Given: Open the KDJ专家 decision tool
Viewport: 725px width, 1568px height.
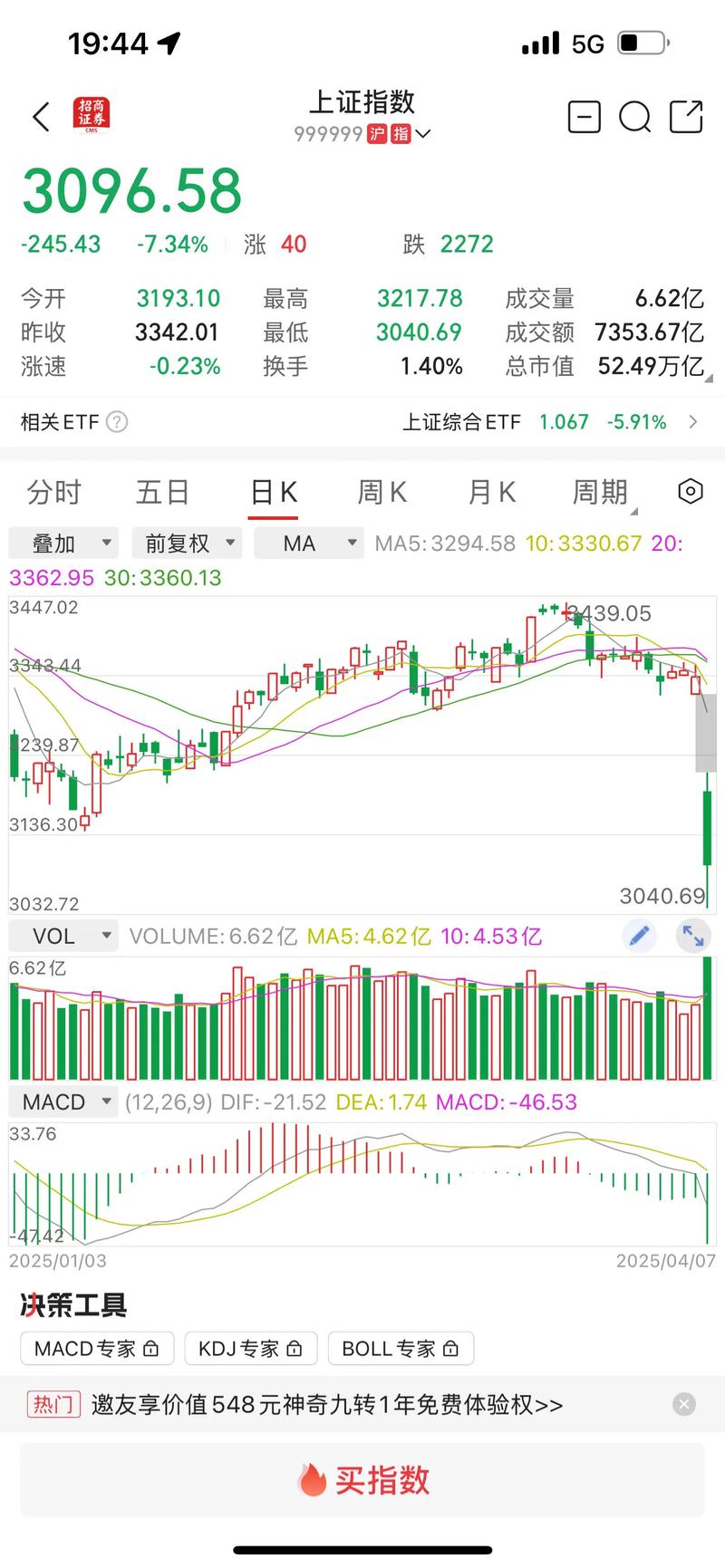Looking at the screenshot, I should coord(250,1348).
